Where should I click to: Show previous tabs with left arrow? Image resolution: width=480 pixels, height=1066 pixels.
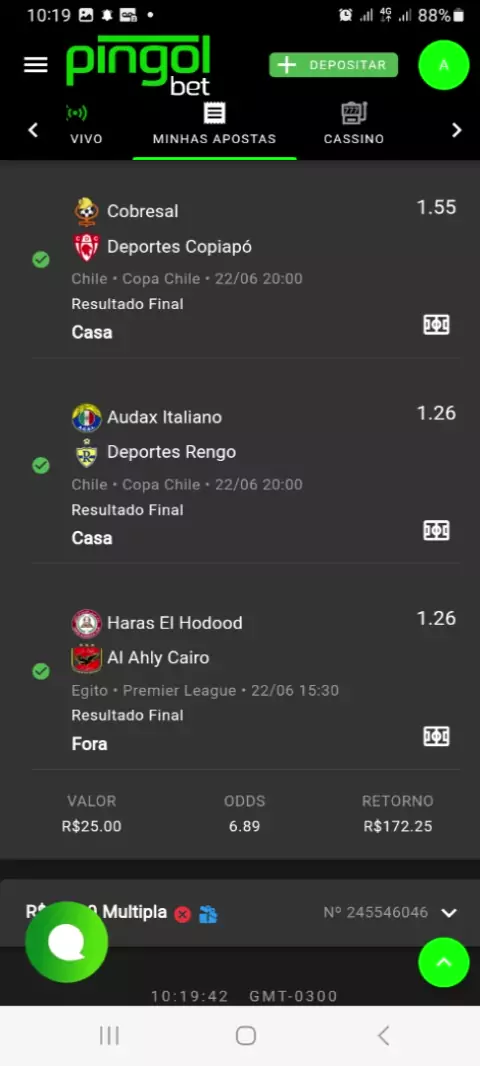(33, 129)
